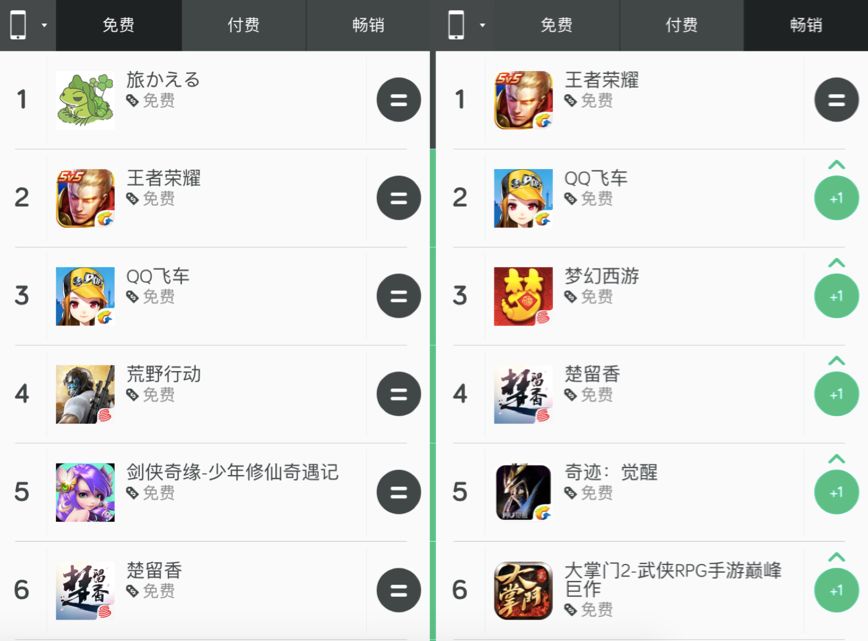Expand device dropdown above the 旅かえる list
Viewport: 868px width, 641px height.
(28, 25)
